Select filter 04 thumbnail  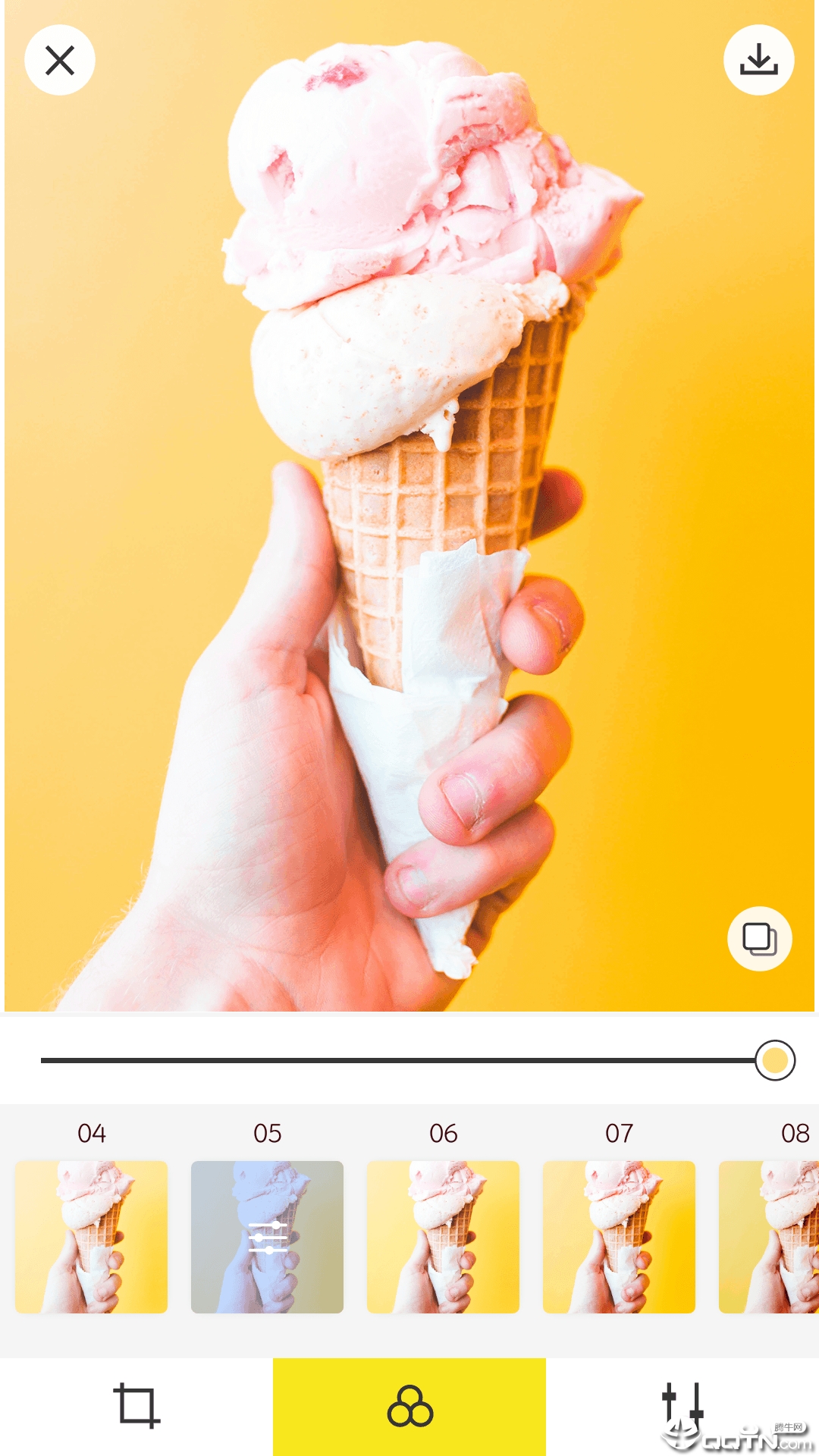pyautogui.click(x=91, y=1237)
